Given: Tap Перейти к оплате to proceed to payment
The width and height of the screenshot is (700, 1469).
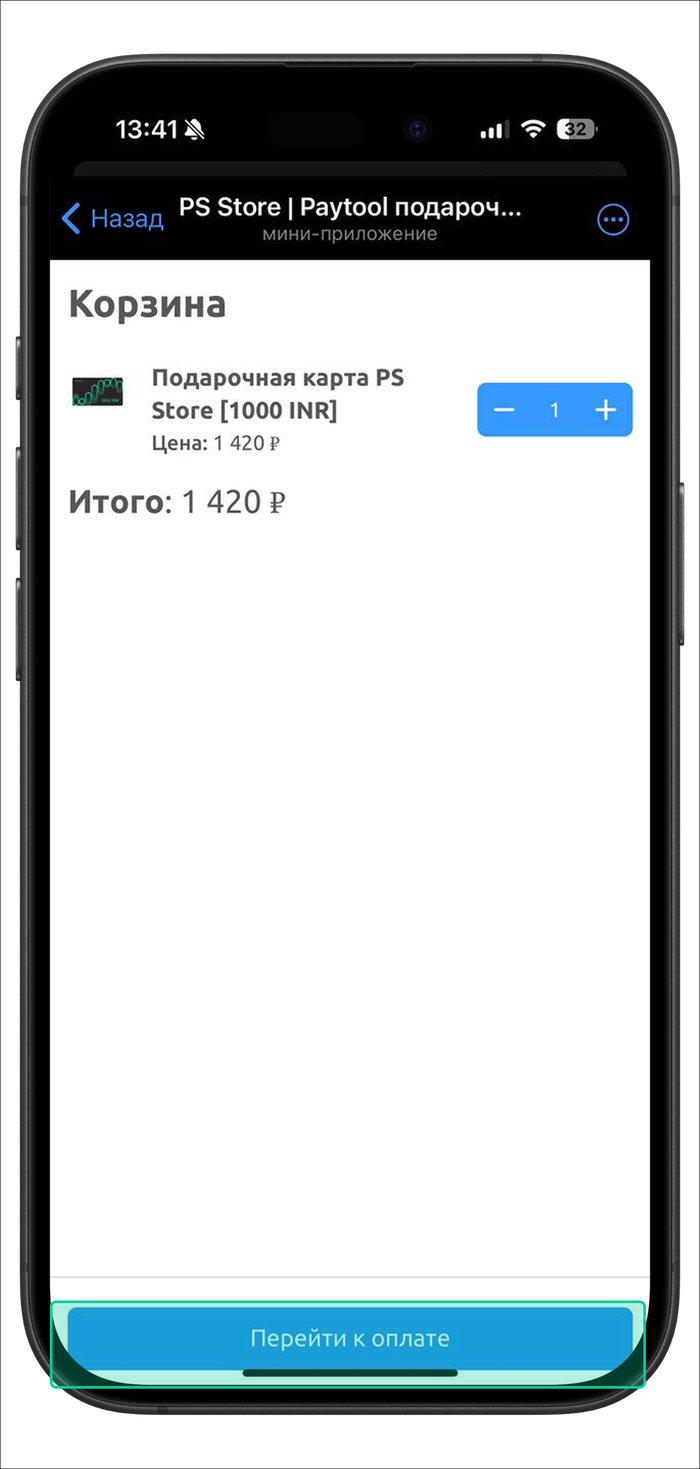Looking at the screenshot, I should [x=350, y=1338].
